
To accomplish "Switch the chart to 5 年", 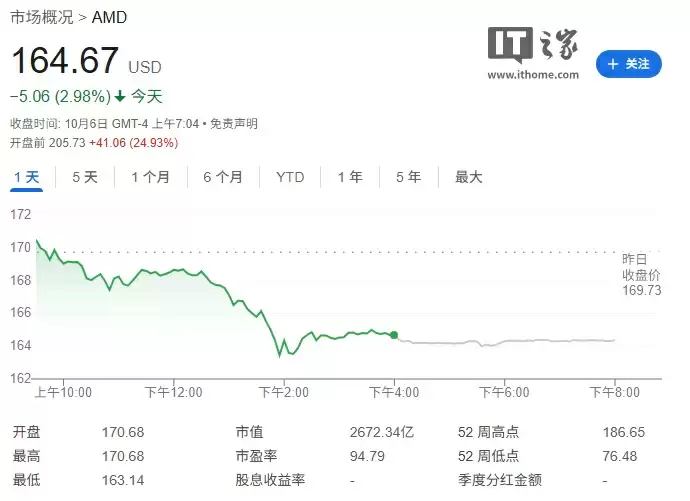I will (408, 177).
